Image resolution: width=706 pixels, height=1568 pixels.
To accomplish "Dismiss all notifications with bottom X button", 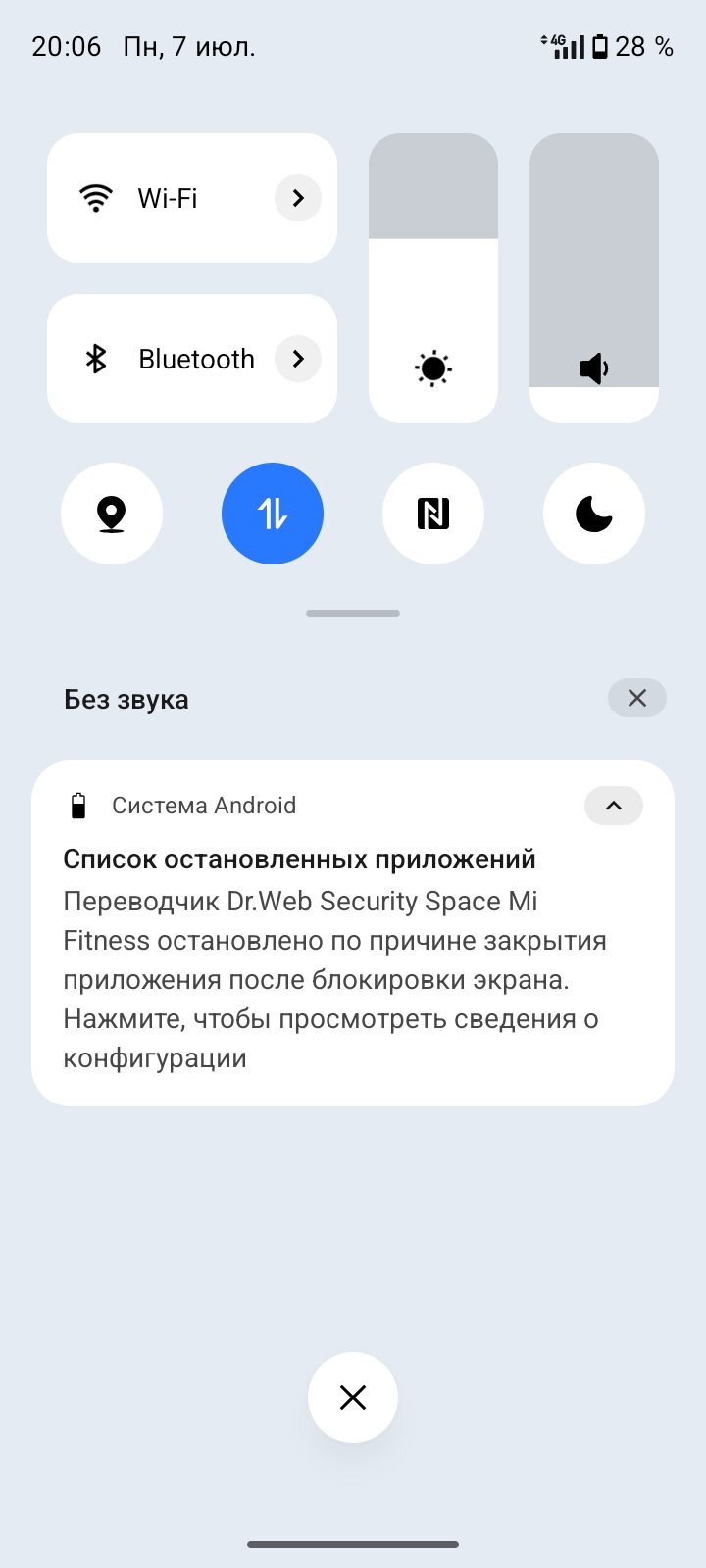I will (353, 1397).
